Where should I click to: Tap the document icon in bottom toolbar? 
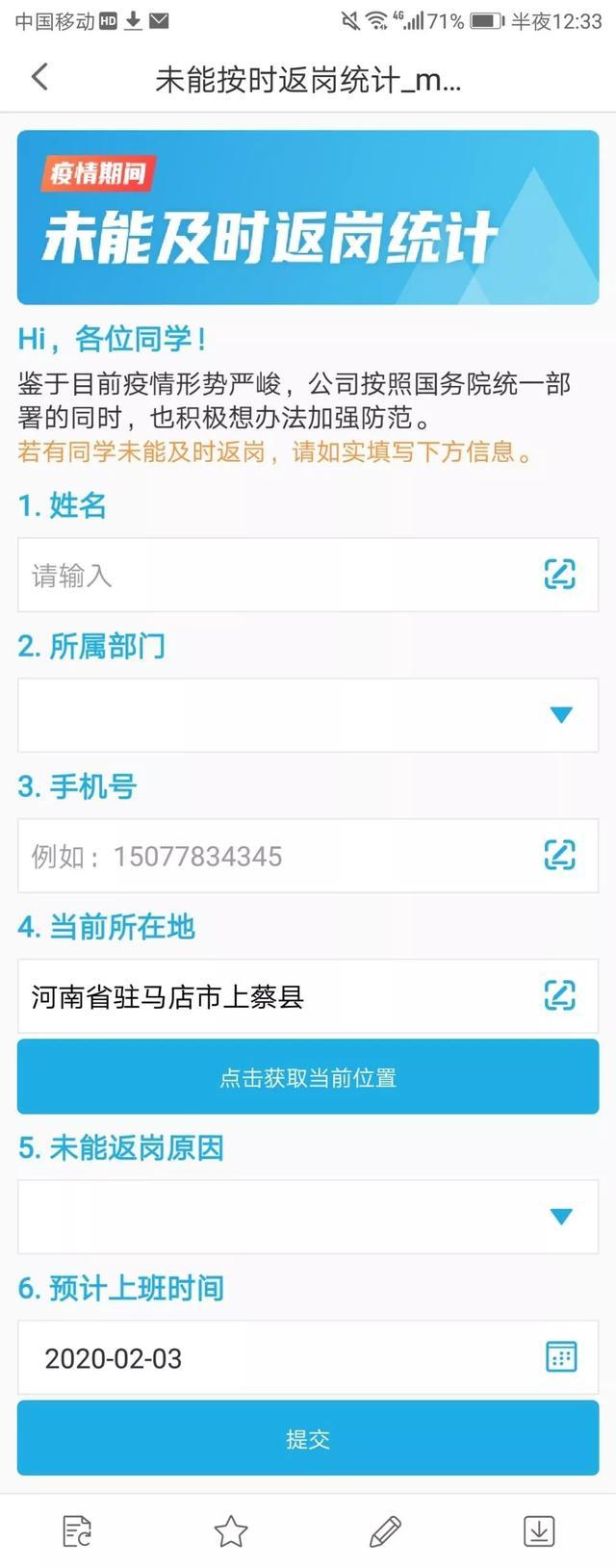[x=77, y=1530]
